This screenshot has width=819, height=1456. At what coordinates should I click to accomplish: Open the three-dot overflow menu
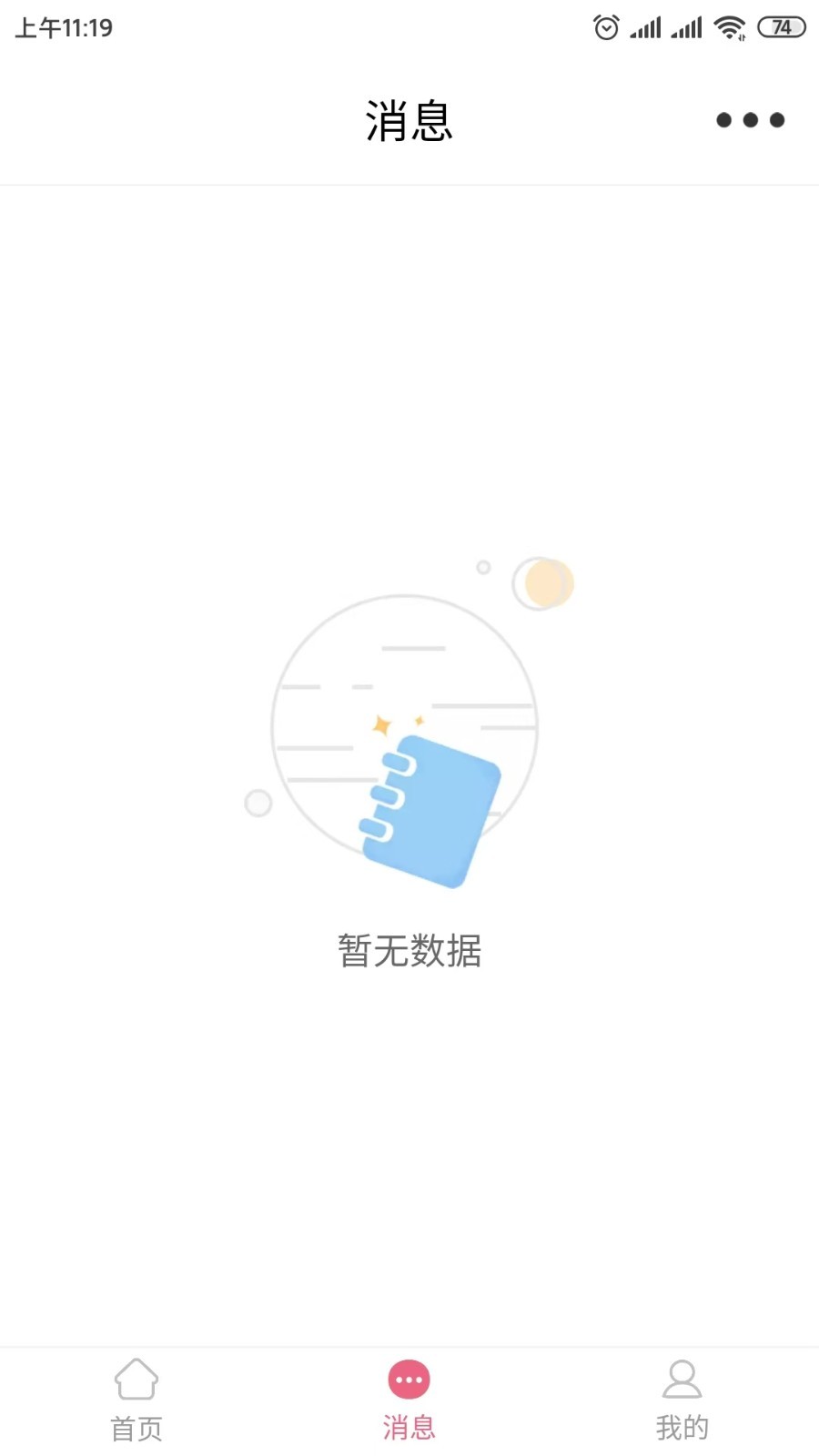click(750, 120)
